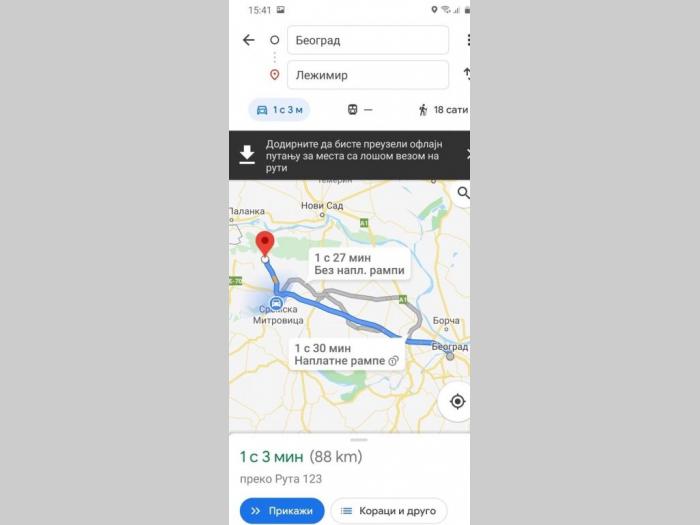The width and height of the screenshot is (700, 525).
Task: Swap start and destination
Action: tap(466, 74)
